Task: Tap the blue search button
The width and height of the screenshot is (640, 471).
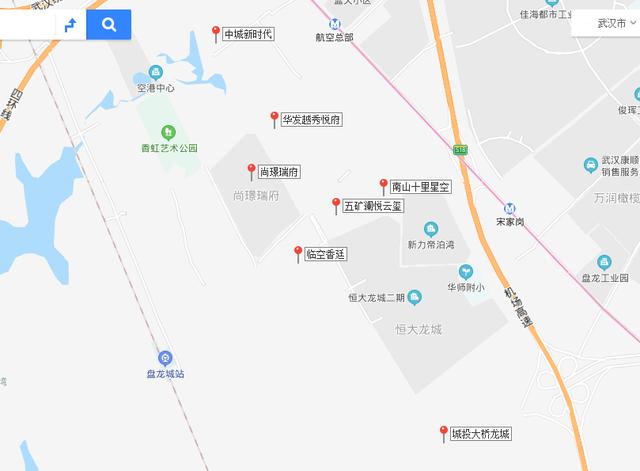Action: (x=109, y=24)
